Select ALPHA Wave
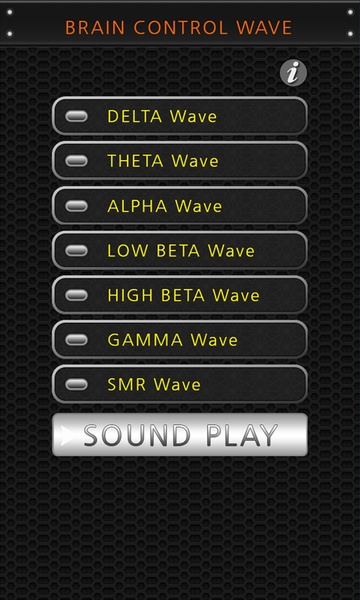360x600 pixels. click(180, 205)
